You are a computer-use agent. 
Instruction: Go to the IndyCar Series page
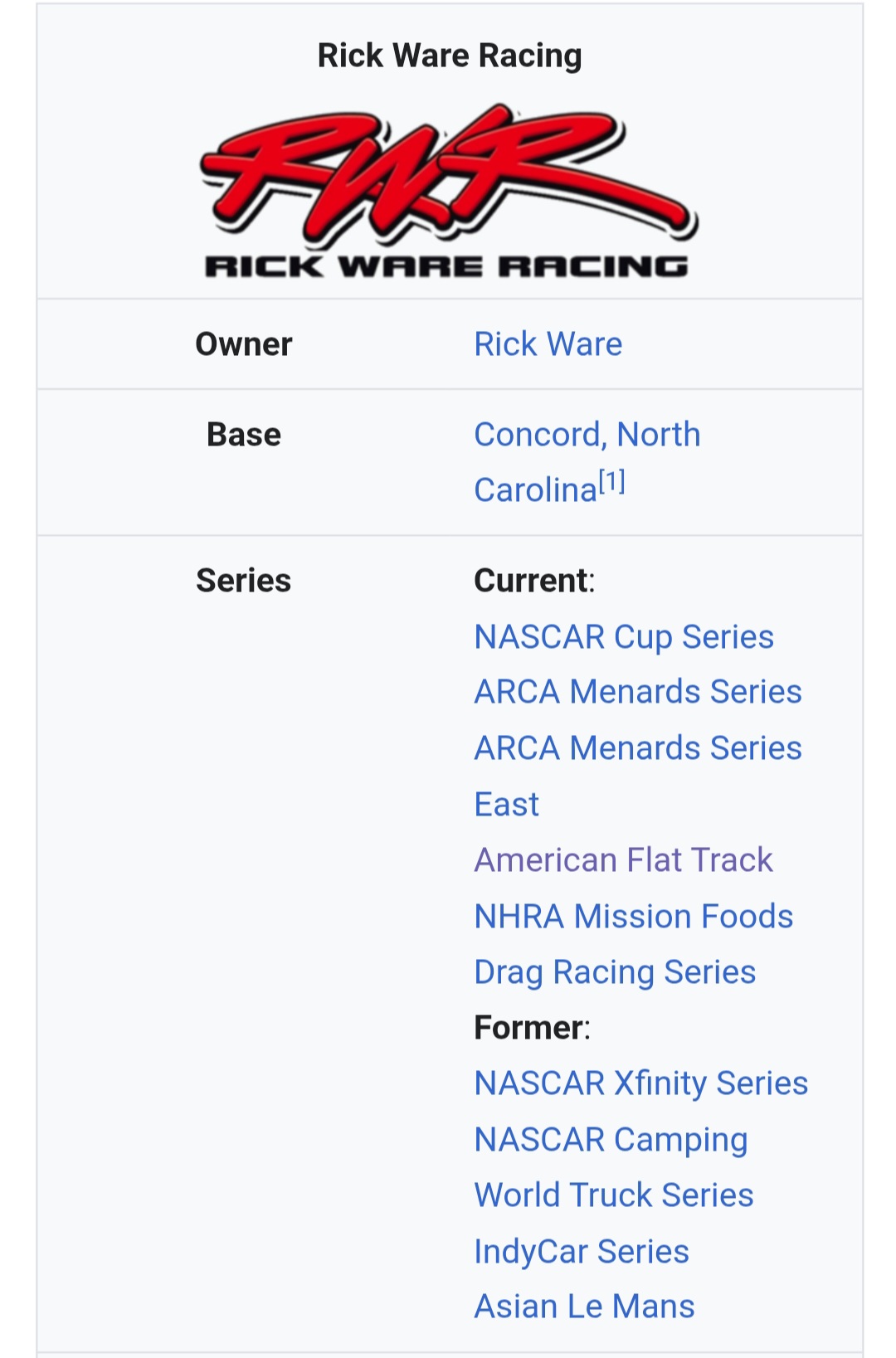click(581, 1251)
